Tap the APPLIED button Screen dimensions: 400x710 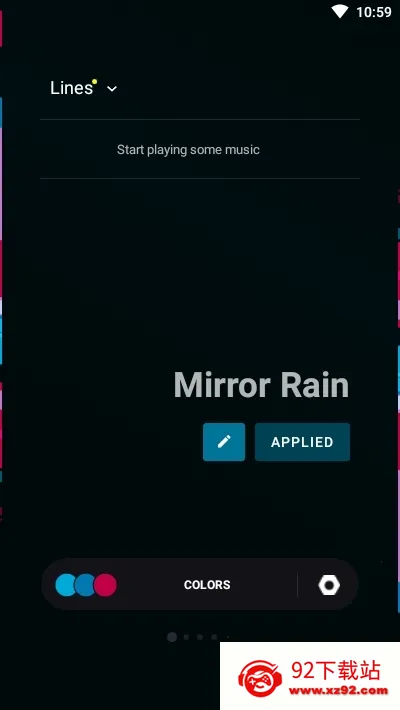pyautogui.click(x=302, y=442)
